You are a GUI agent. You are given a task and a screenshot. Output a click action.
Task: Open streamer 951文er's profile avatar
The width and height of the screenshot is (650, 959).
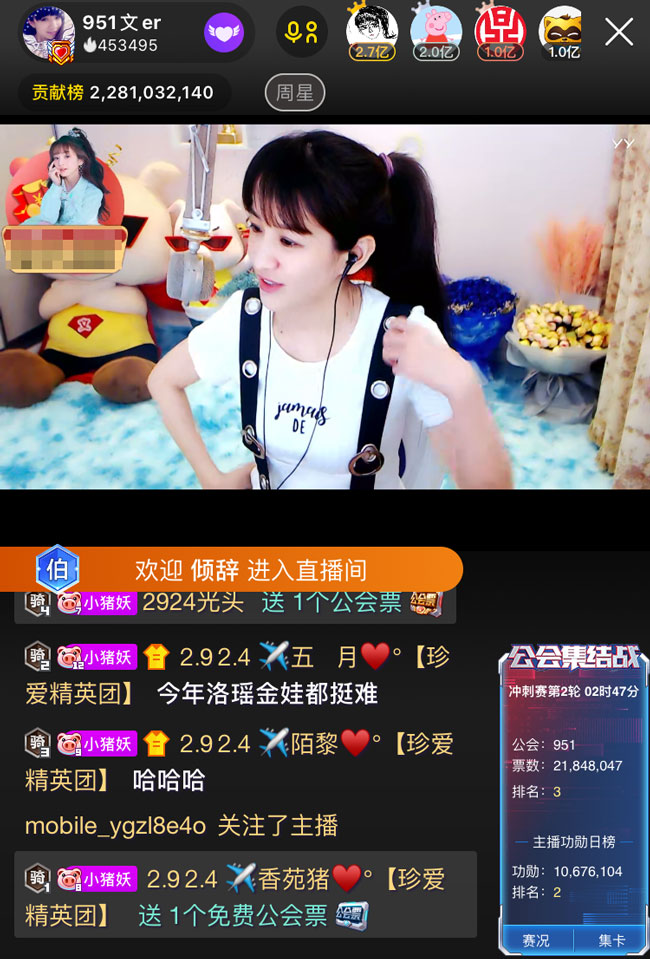(x=47, y=32)
